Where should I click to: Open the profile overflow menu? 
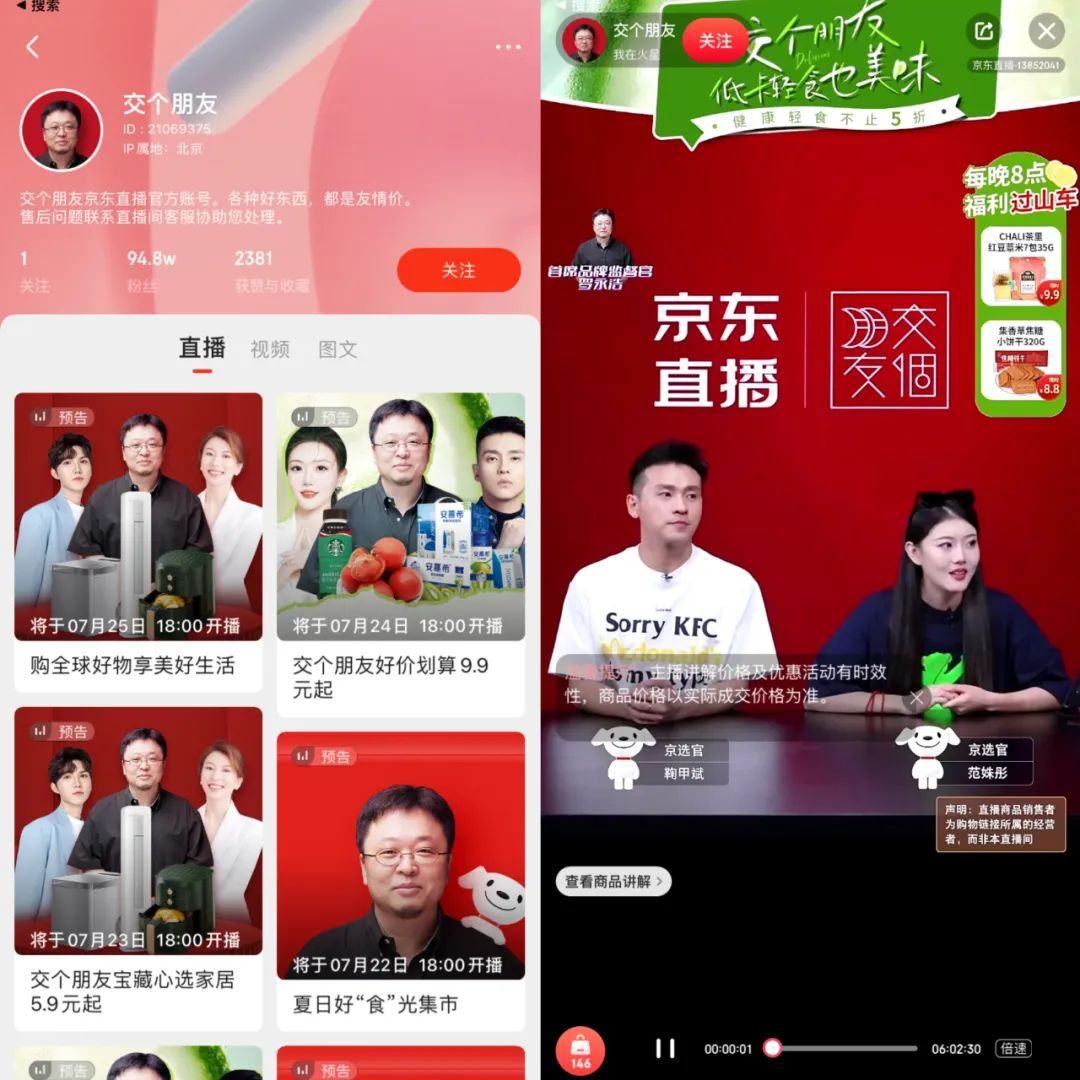click(x=508, y=47)
